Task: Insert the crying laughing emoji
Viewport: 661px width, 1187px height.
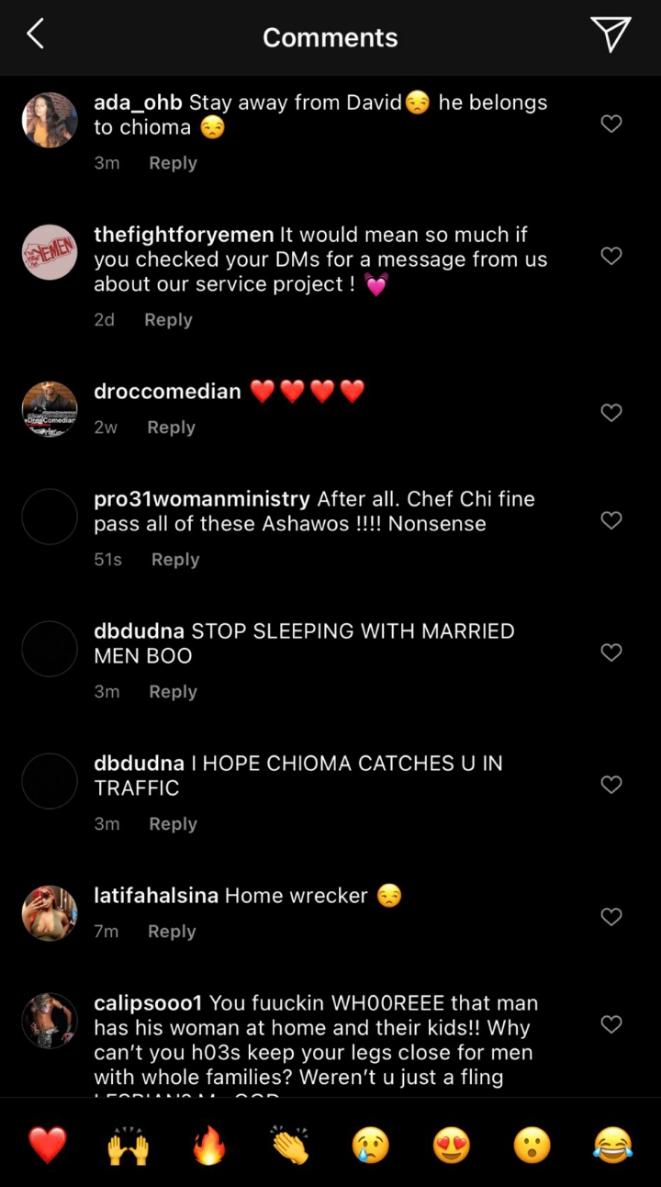Action: pos(613,1145)
